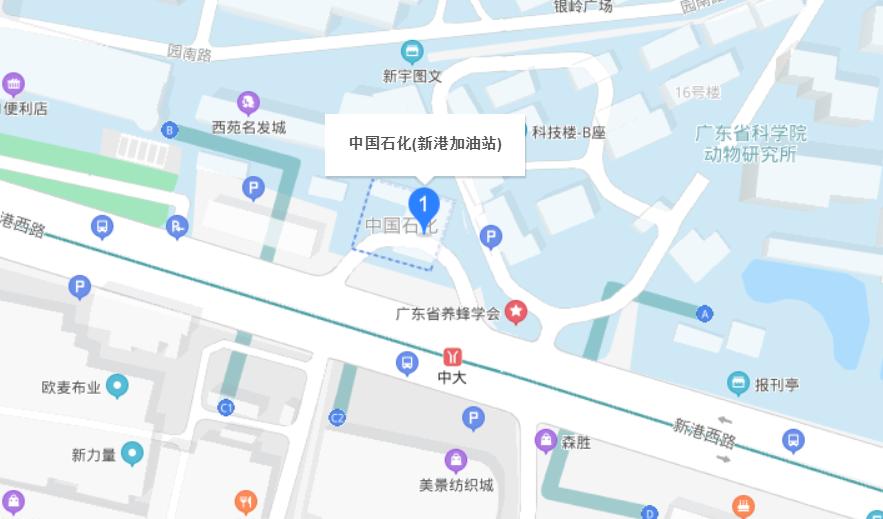Screen dimensions: 883x519
Task: View the 新宇图文 point of interest
Action: pyautogui.click(x=412, y=51)
